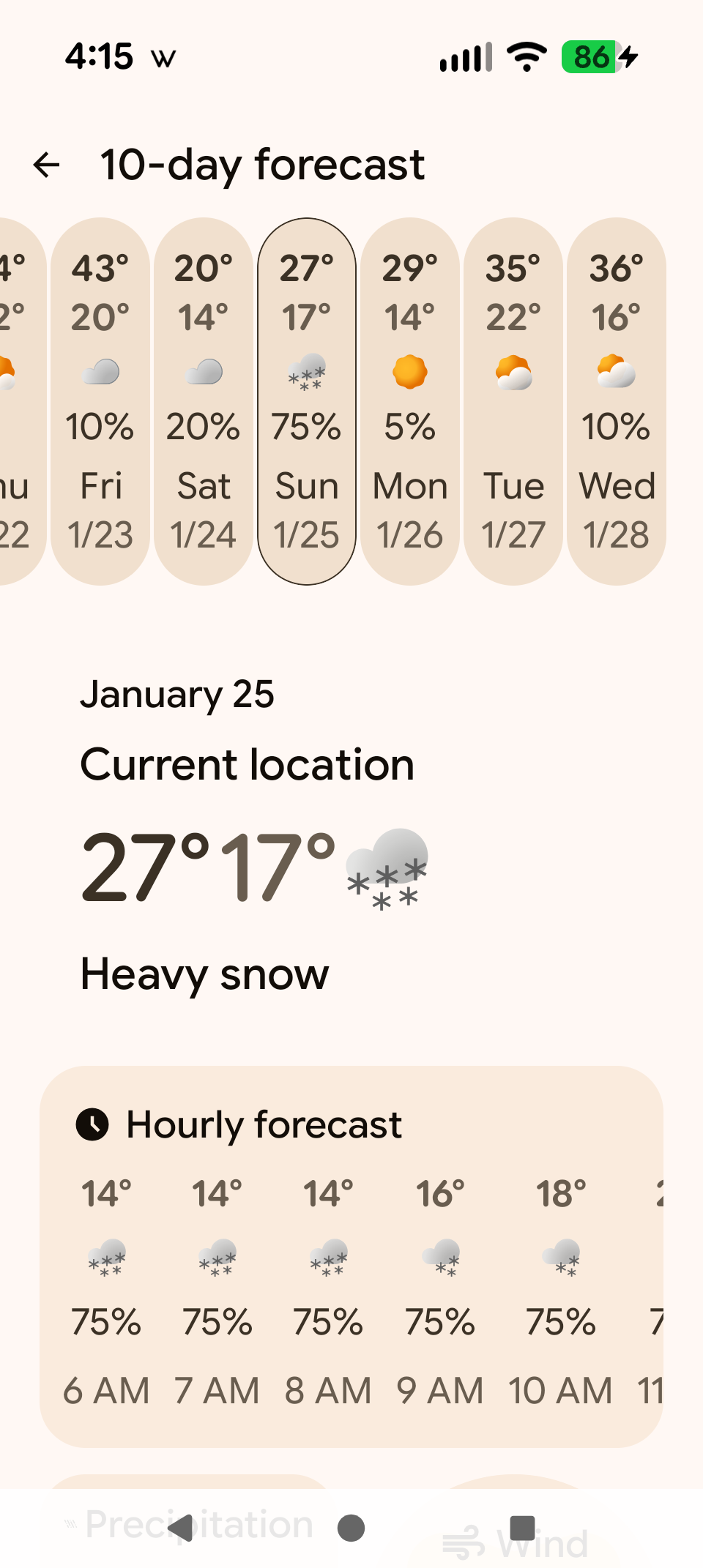Screen dimensions: 703x1568
Task: Switch to the Wed 1/28 forecast
Action: [x=617, y=401]
